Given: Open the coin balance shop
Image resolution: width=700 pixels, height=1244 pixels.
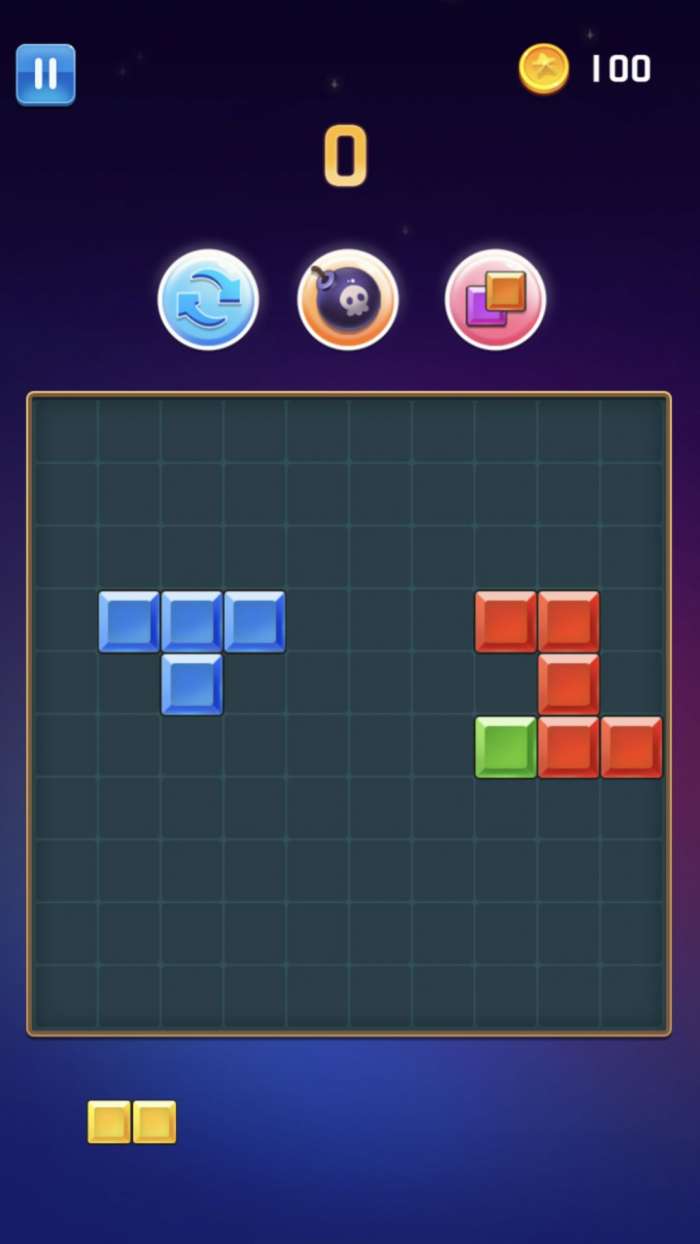Looking at the screenshot, I should (585, 69).
